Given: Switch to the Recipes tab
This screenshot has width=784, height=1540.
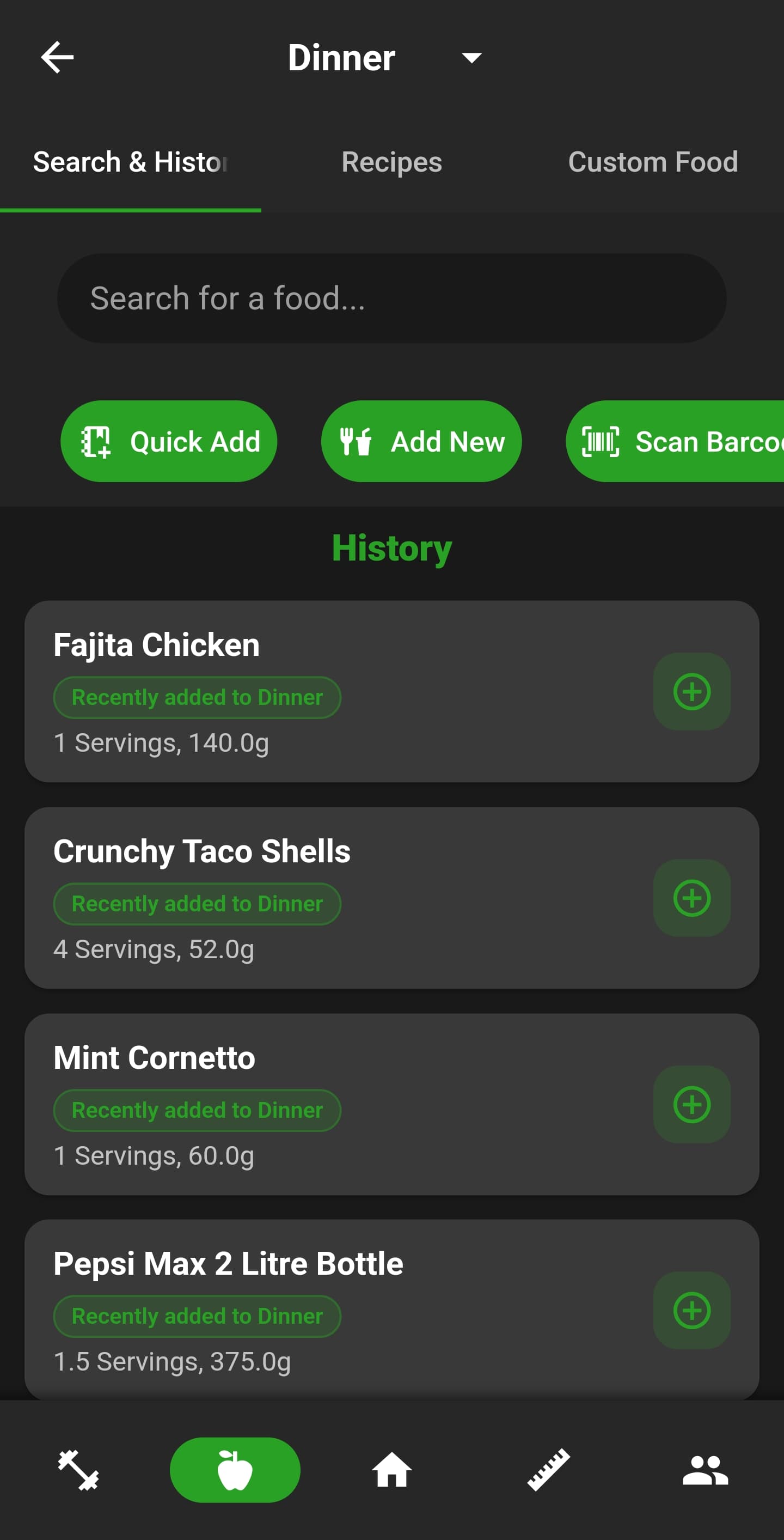Looking at the screenshot, I should (391, 161).
